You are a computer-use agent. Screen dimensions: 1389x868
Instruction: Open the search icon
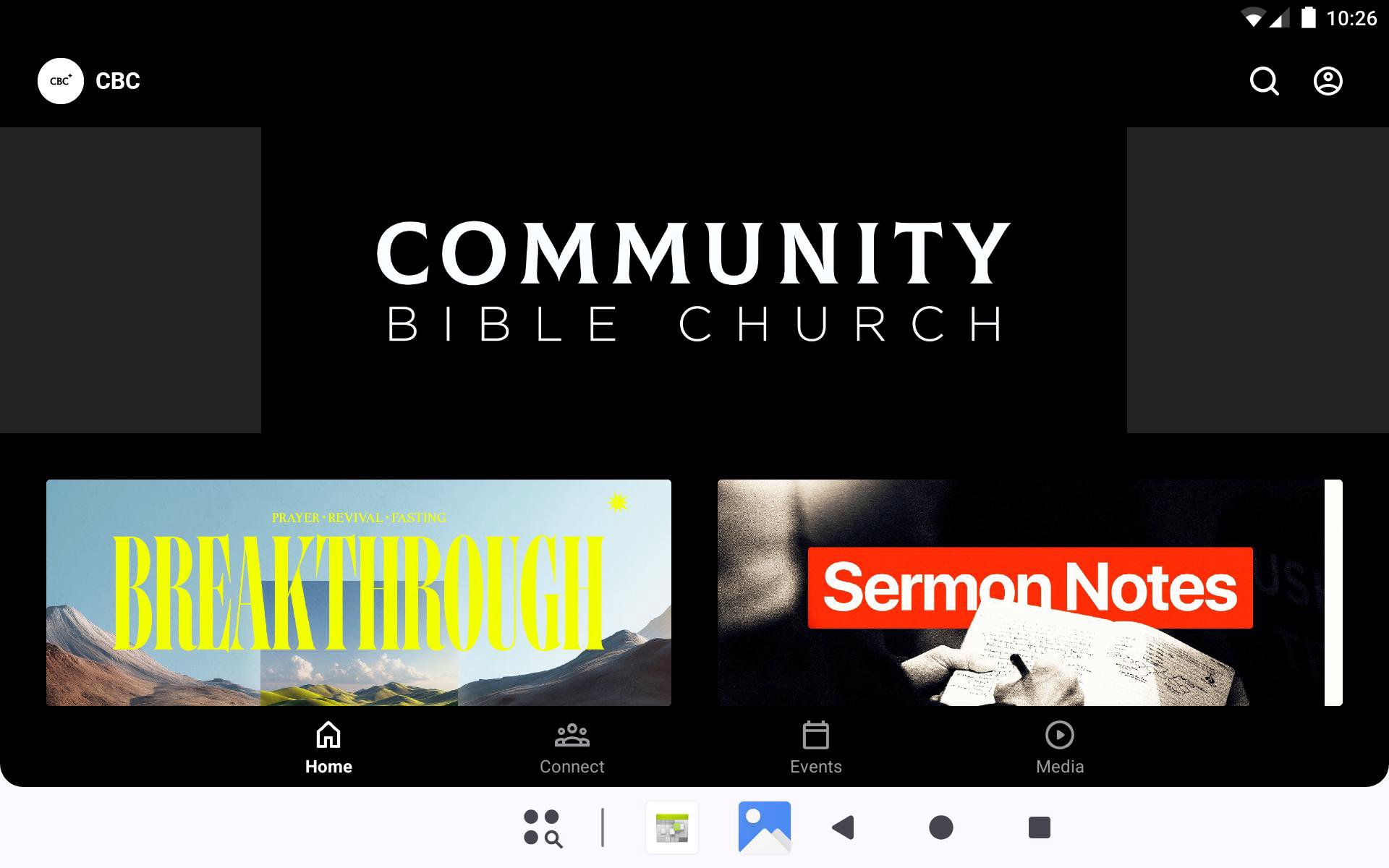click(x=1264, y=81)
